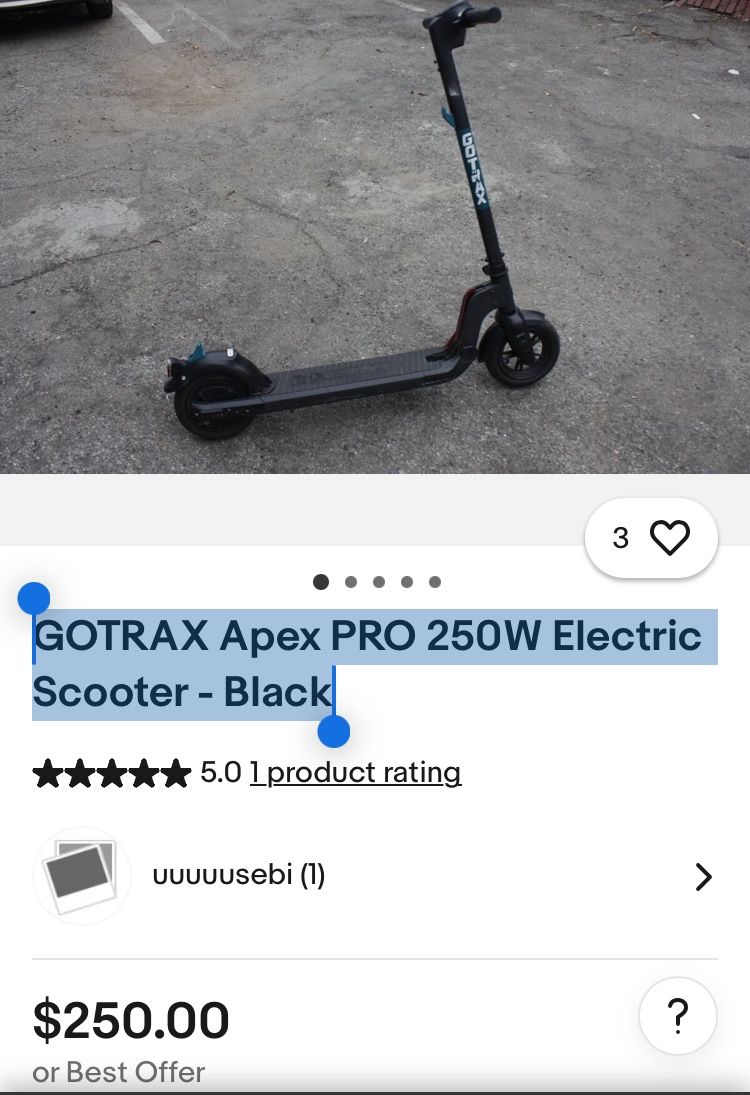Tap the seller name uuuuusebi
This screenshot has height=1095, width=750.
[x=240, y=875]
